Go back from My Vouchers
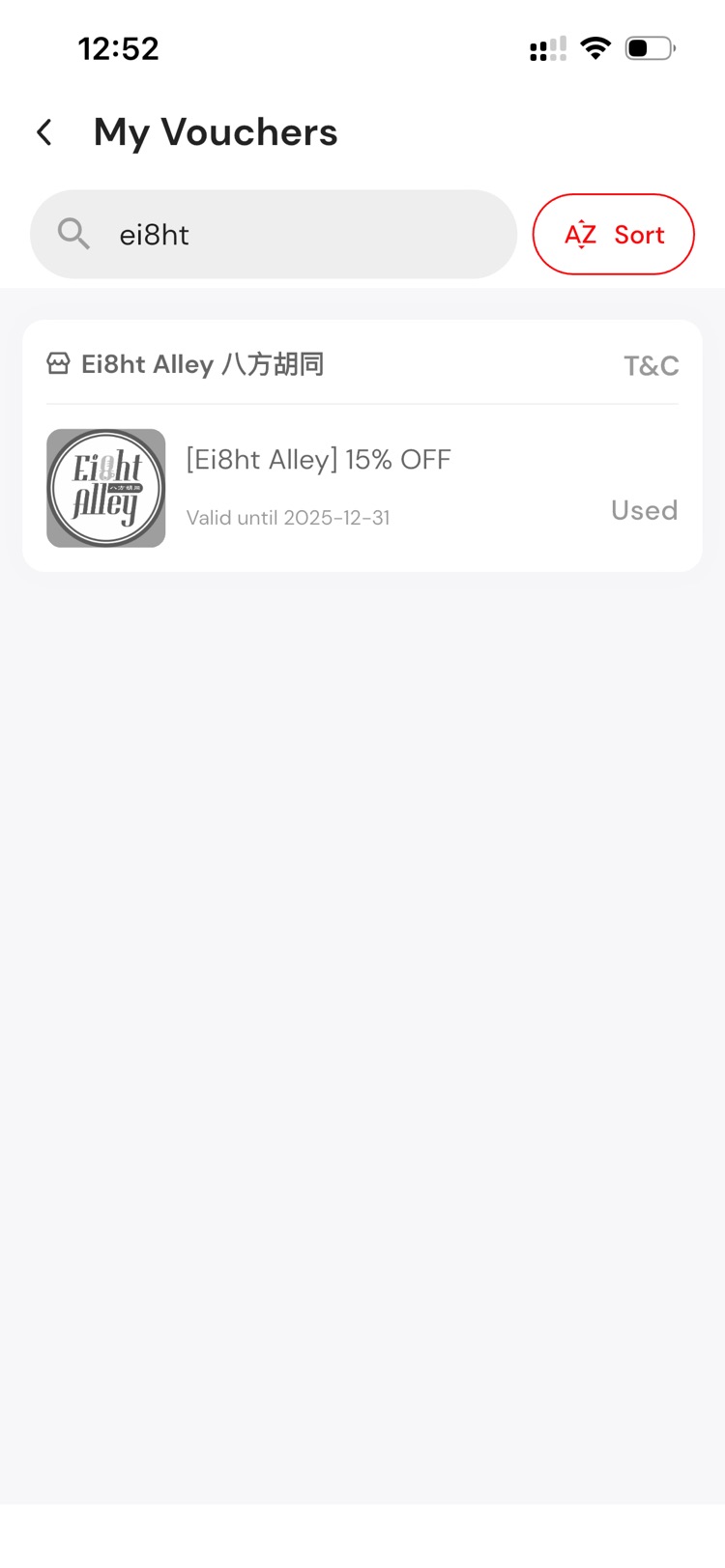Viewport: 725px width, 1568px height. [44, 132]
